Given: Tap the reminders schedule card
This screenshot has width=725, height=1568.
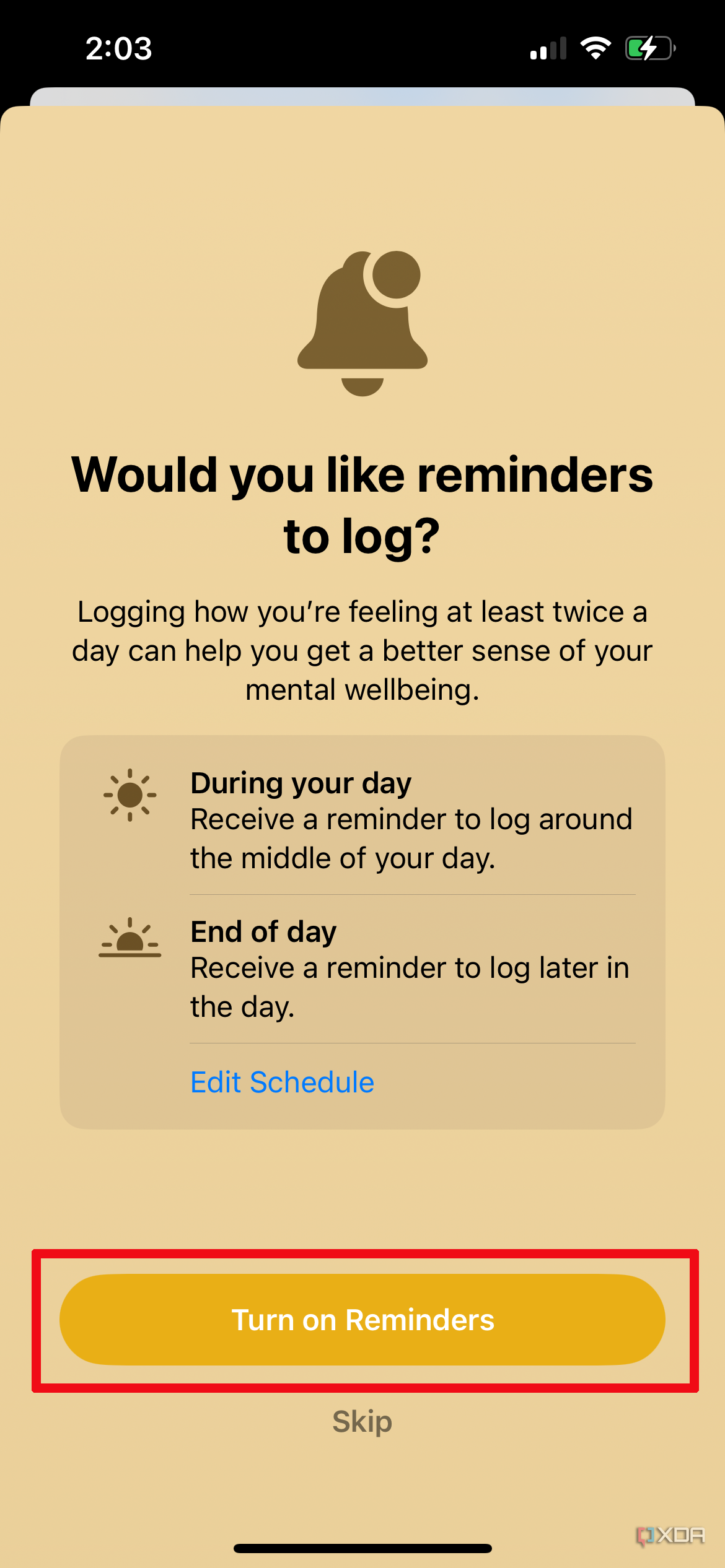Looking at the screenshot, I should click(362, 929).
